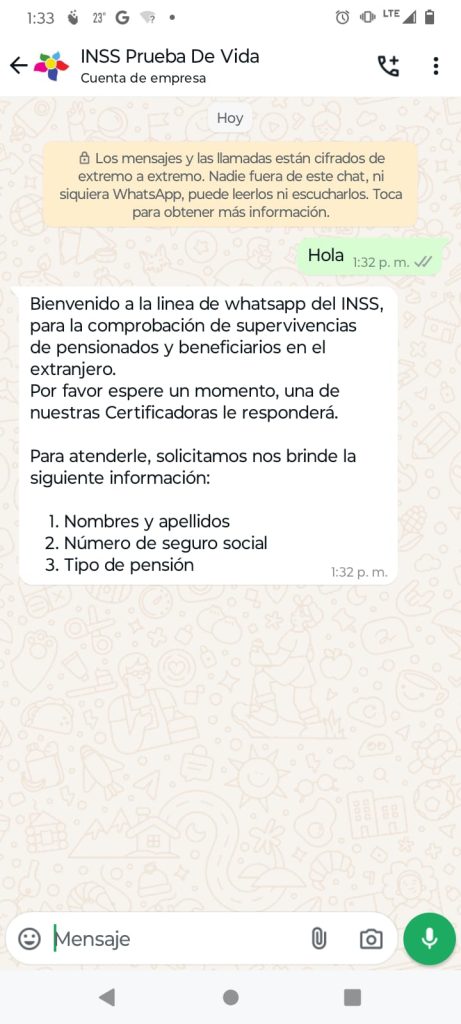Open the emoji picker
The height and width of the screenshot is (1024, 461).
pos(29,939)
